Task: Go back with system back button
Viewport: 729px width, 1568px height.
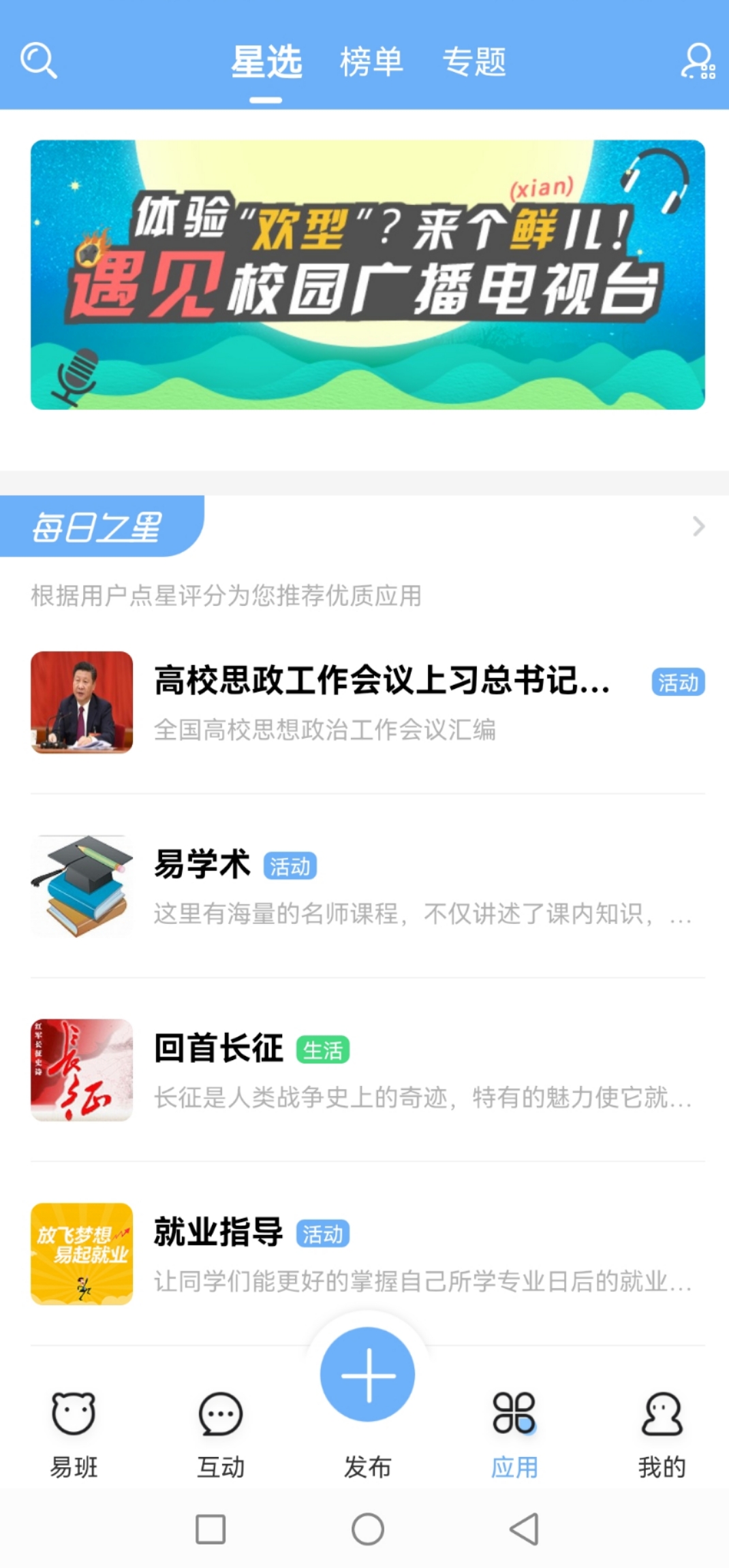Action: coord(525,1529)
